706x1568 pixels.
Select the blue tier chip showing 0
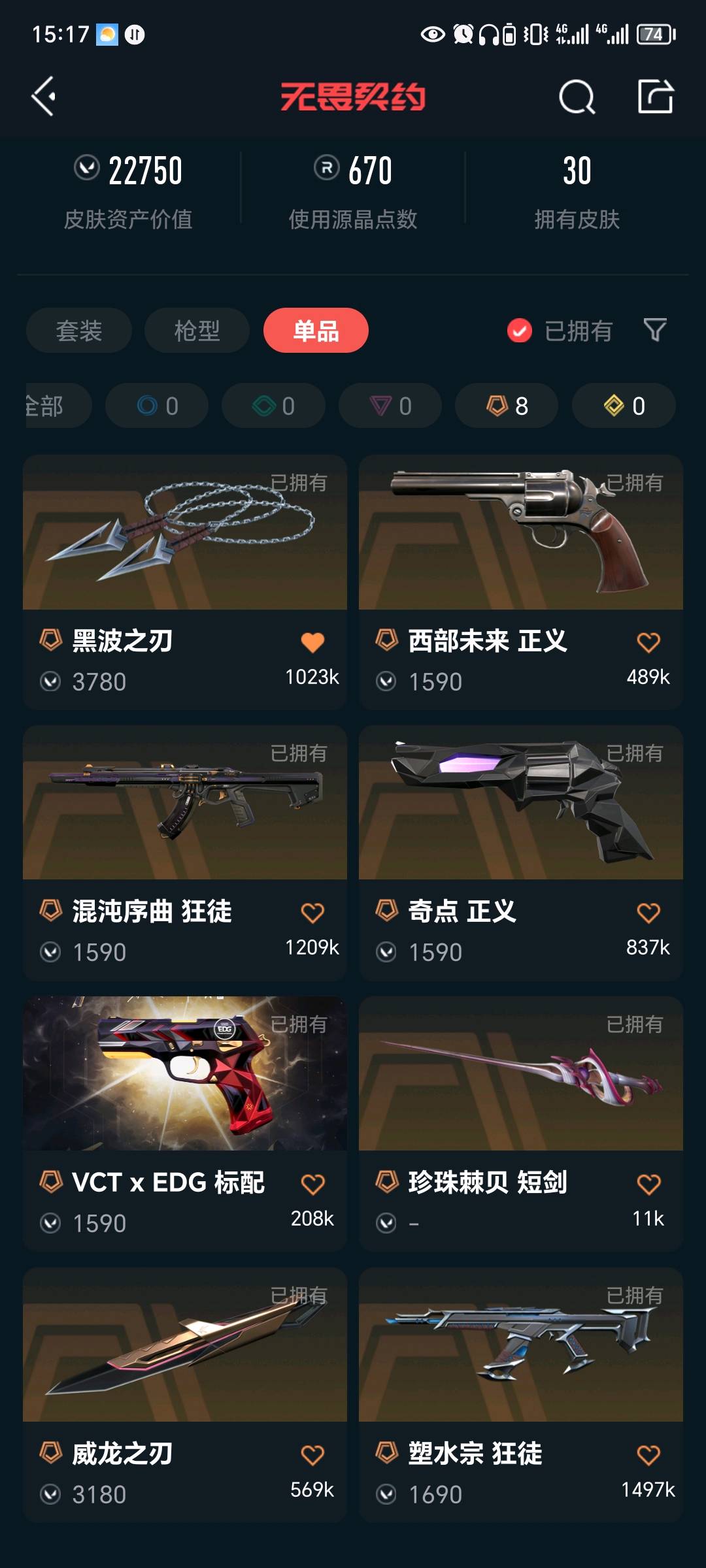pyautogui.click(x=157, y=406)
